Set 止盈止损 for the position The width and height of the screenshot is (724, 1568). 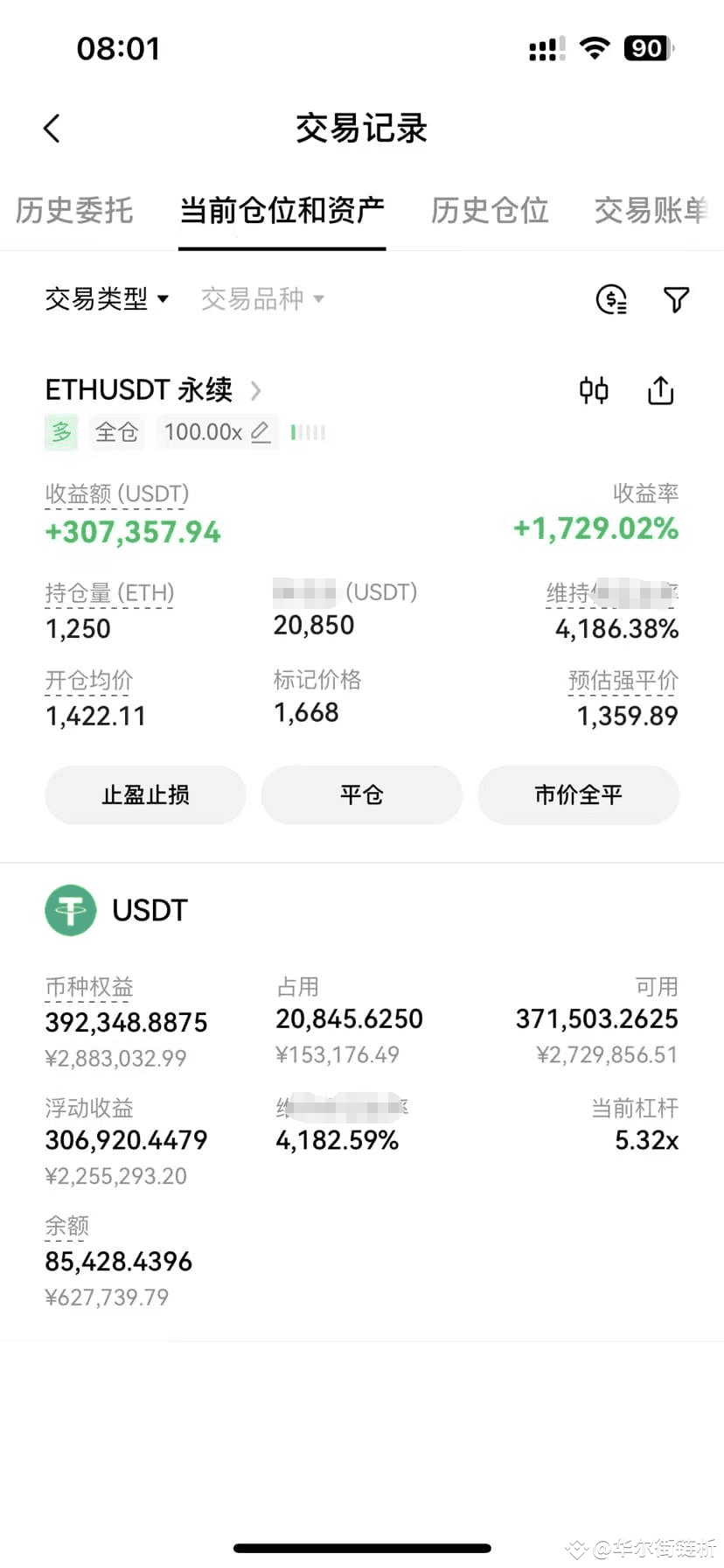coord(145,794)
